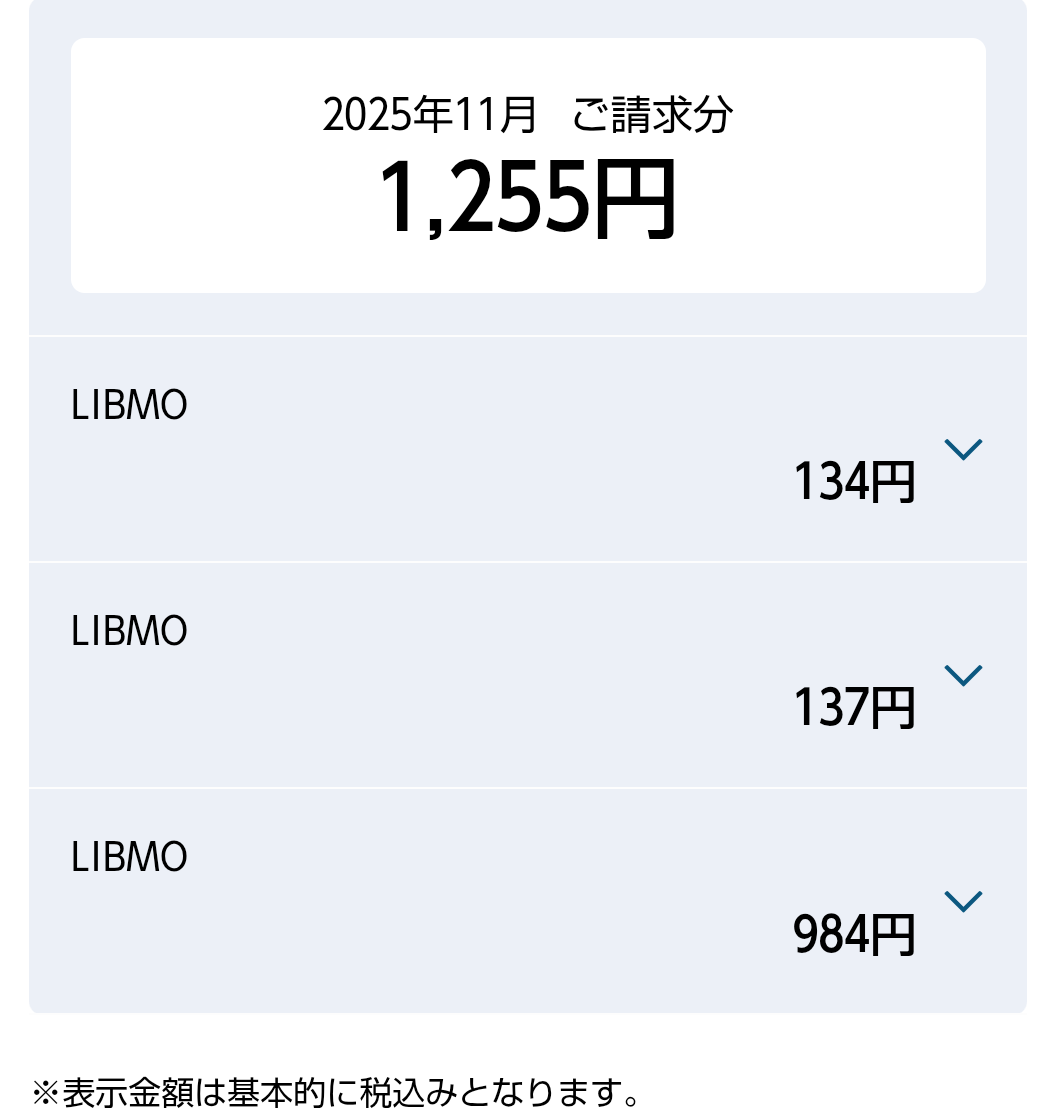
Task: Click the third LIBMO row label
Action: (x=128, y=856)
